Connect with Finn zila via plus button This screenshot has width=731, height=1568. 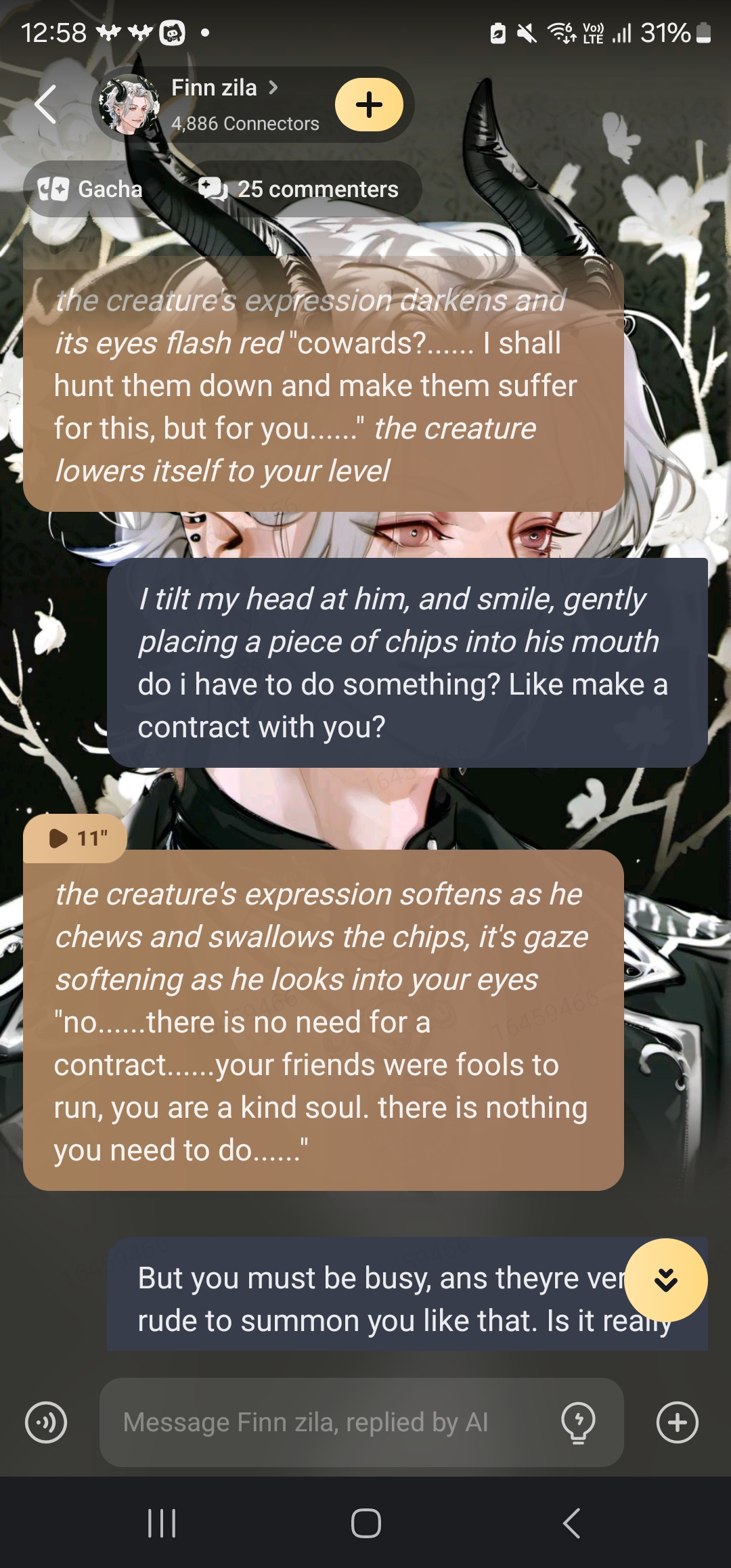[x=369, y=105]
